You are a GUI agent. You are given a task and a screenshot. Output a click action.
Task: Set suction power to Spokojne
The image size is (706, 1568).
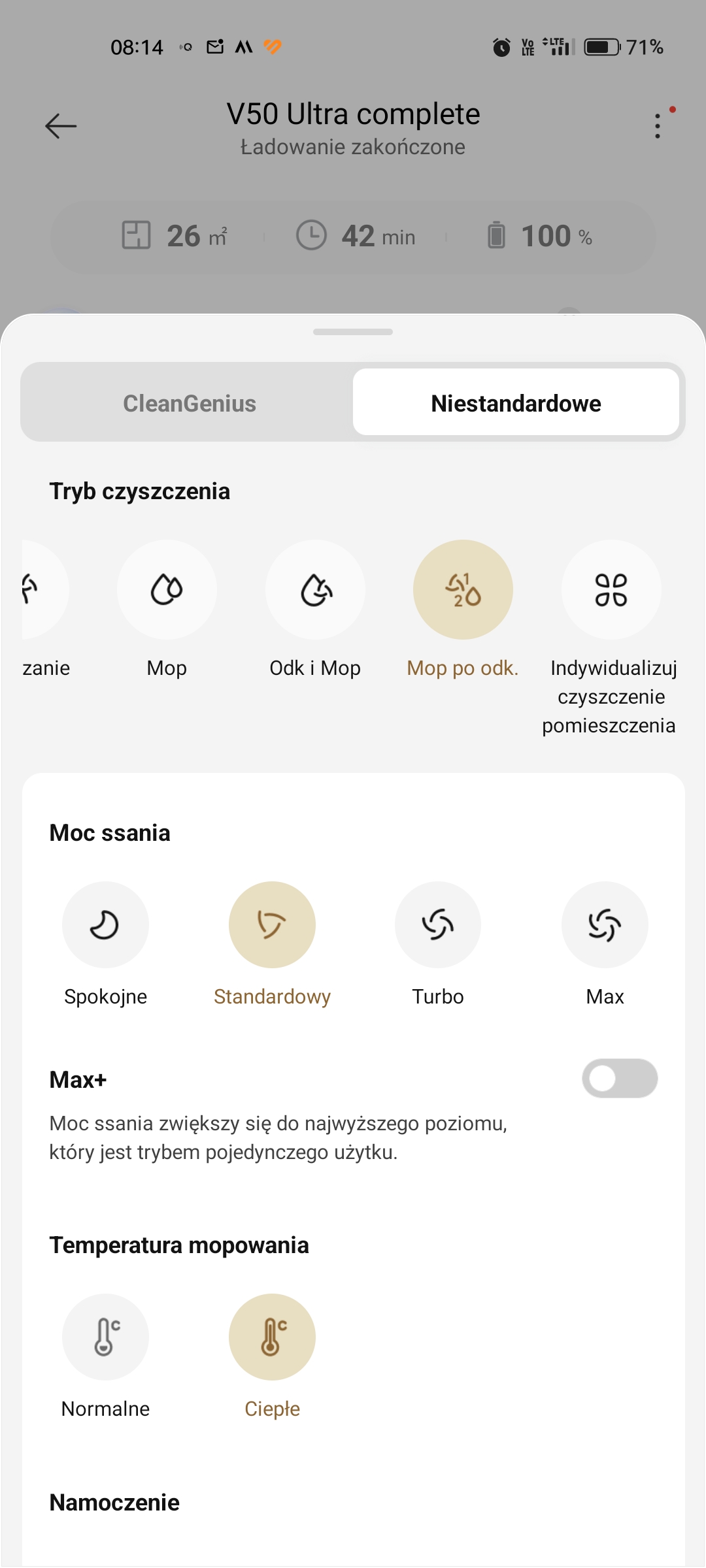point(105,924)
